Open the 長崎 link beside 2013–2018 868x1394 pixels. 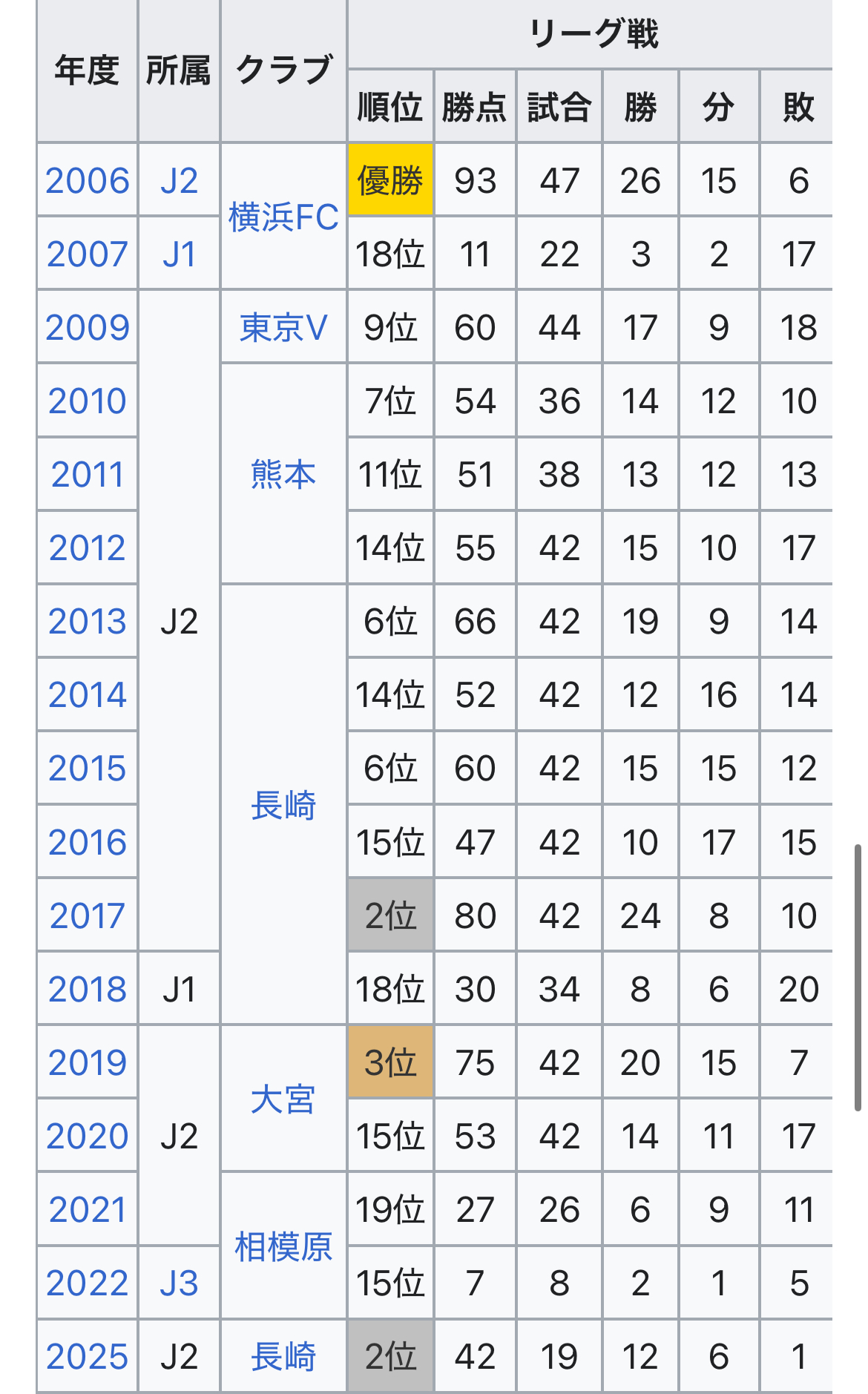283,805
